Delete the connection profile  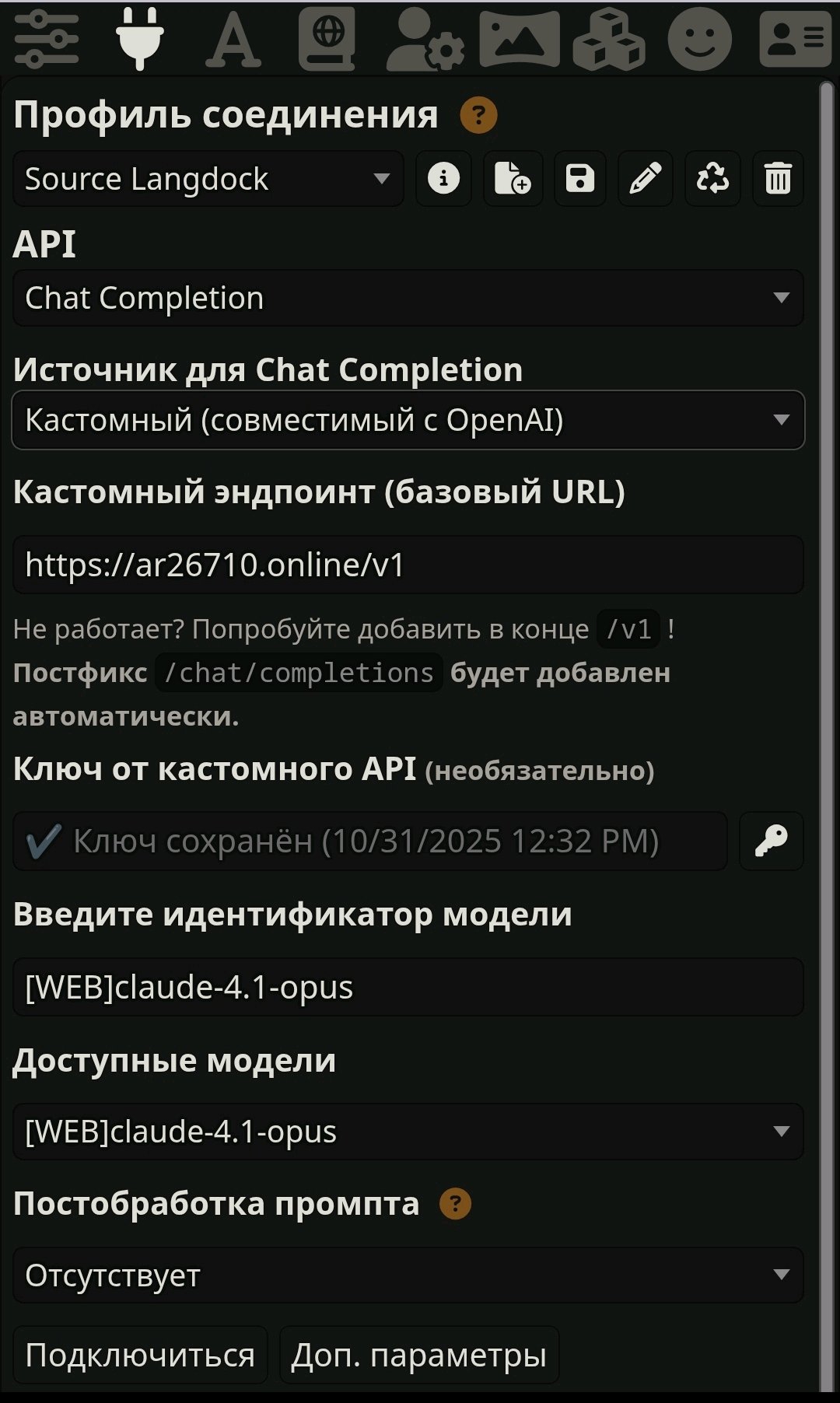pos(778,179)
